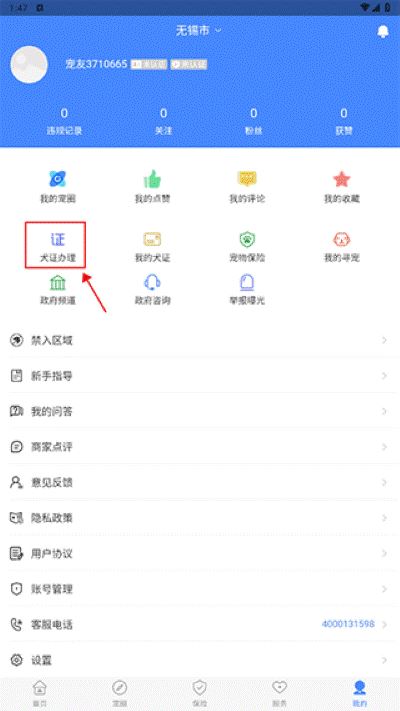The width and height of the screenshot is (400, 711).
Task: Open 意见反馈 feedback
Action: [200, 482]
